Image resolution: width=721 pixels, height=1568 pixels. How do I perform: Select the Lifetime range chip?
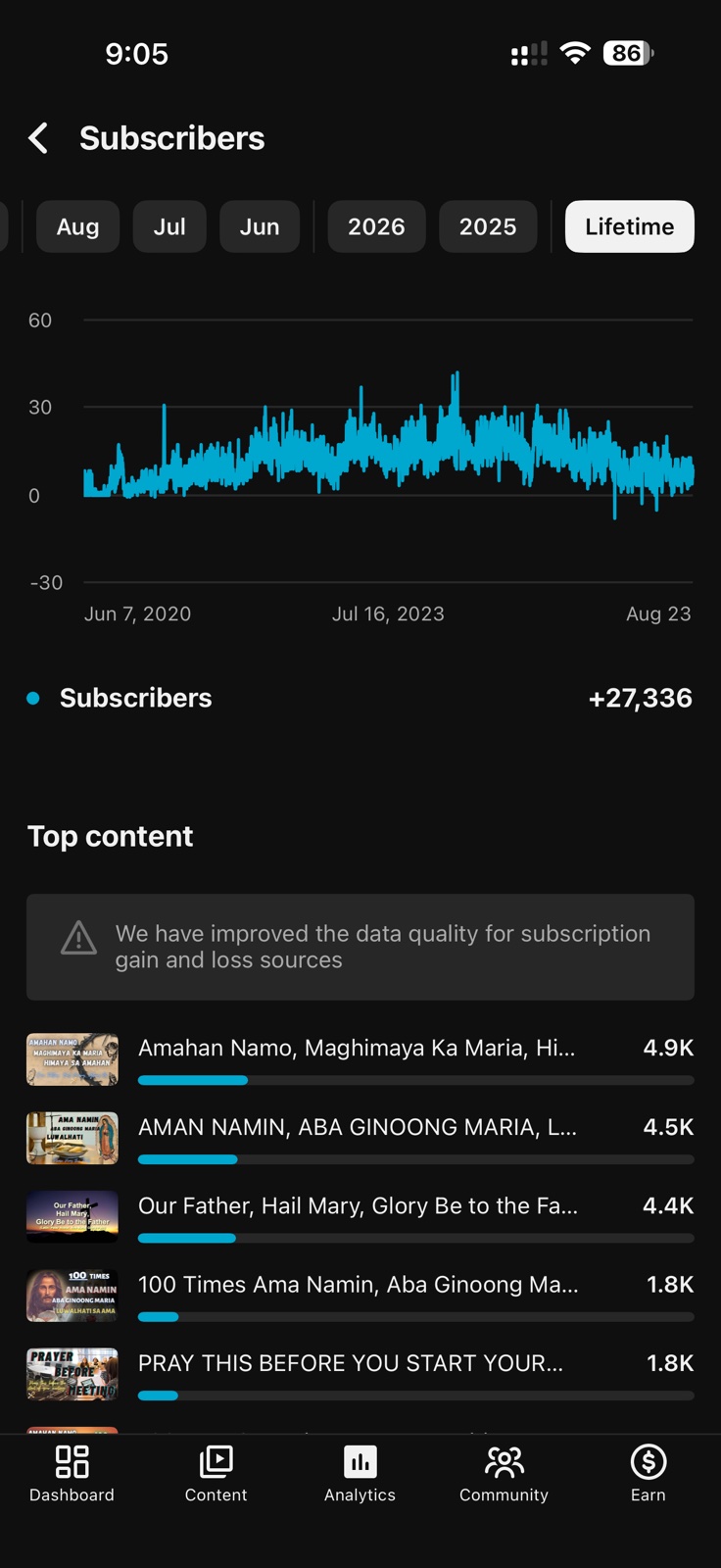pos(630,226)
